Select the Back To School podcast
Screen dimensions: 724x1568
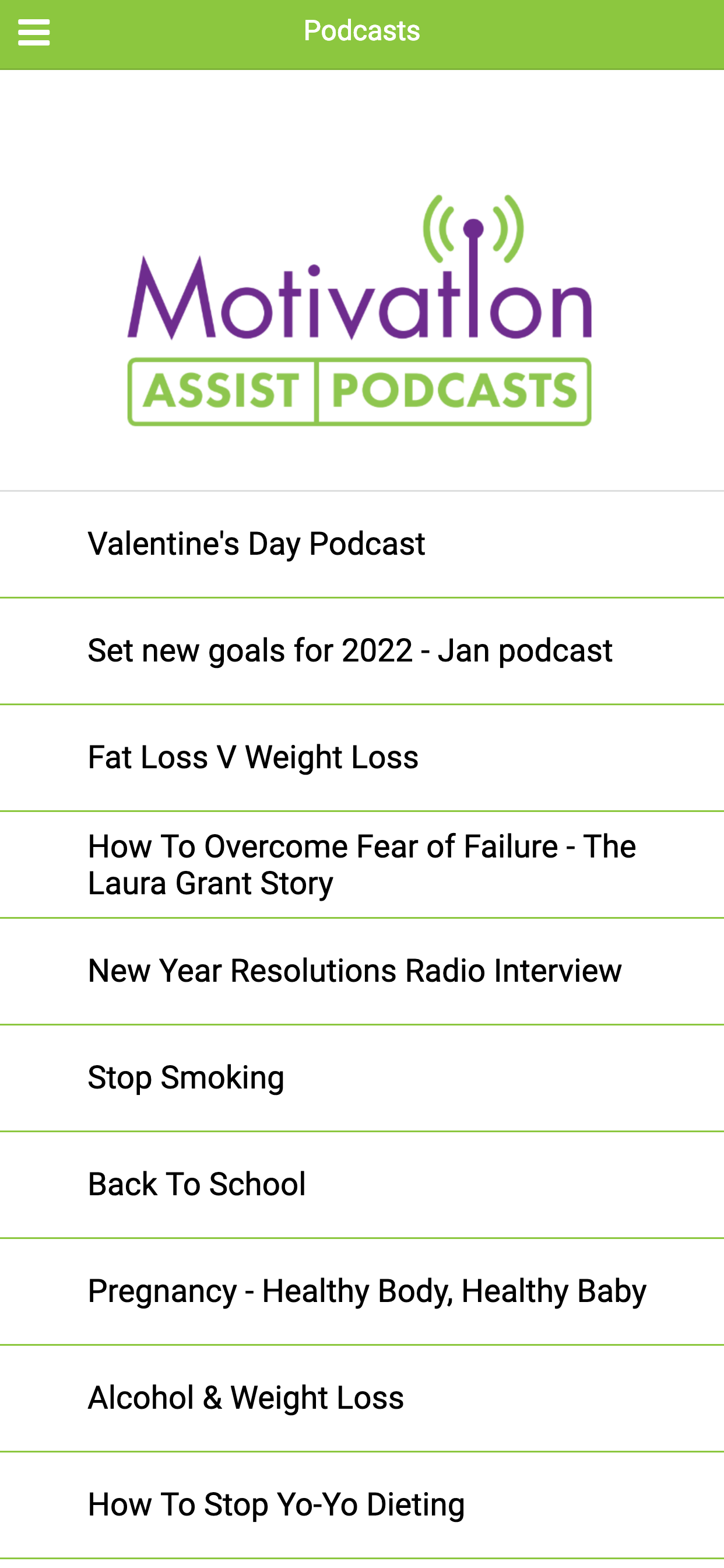(362, 1185)
